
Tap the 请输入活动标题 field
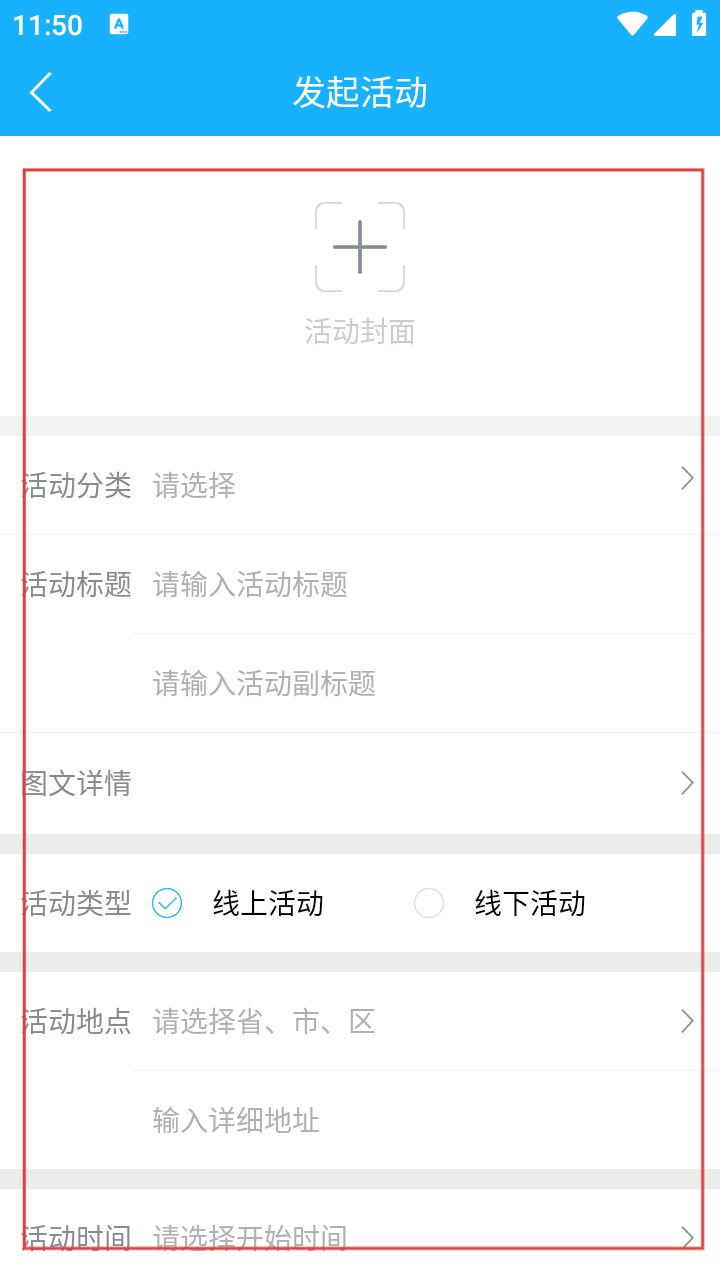click(420, 584)
